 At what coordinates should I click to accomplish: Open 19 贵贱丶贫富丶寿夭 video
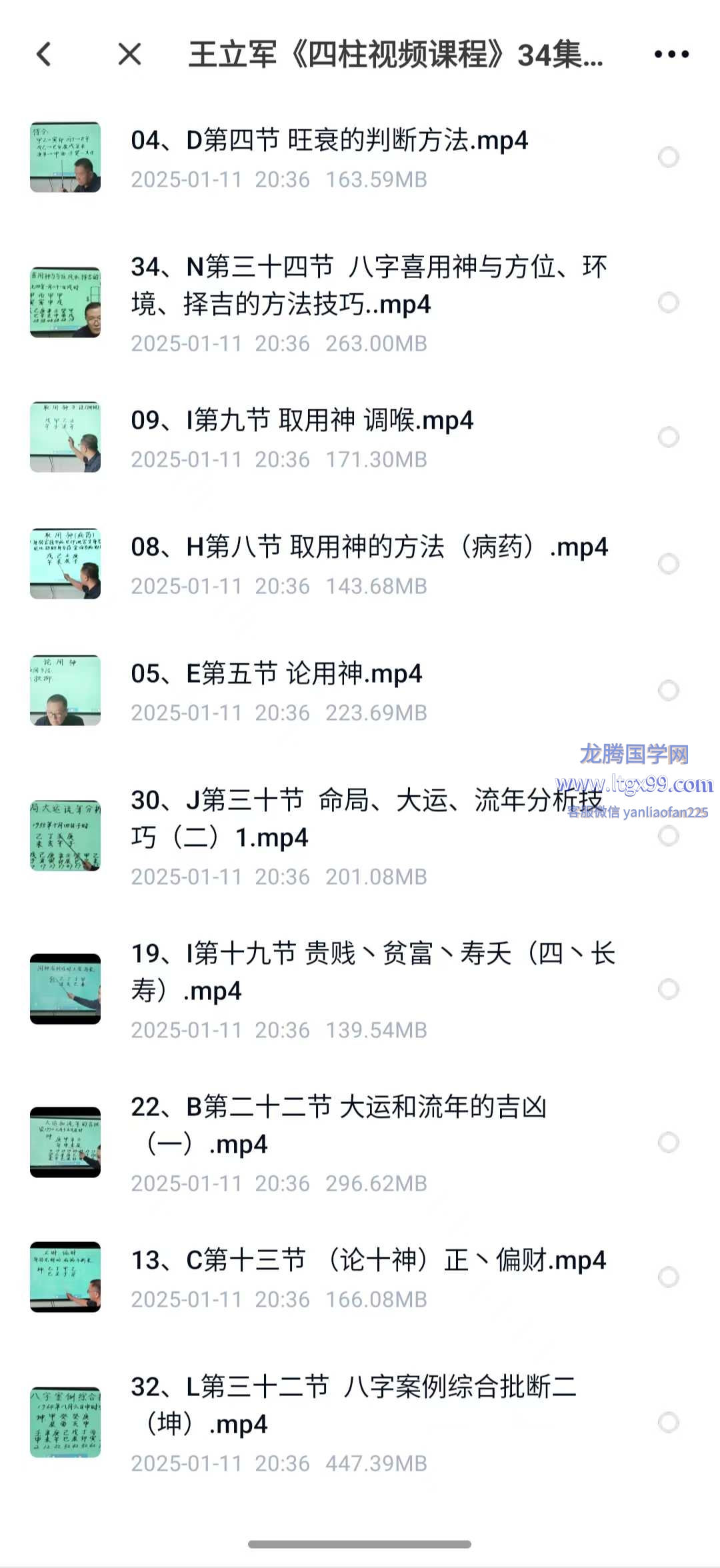click(x=372, y=972)
